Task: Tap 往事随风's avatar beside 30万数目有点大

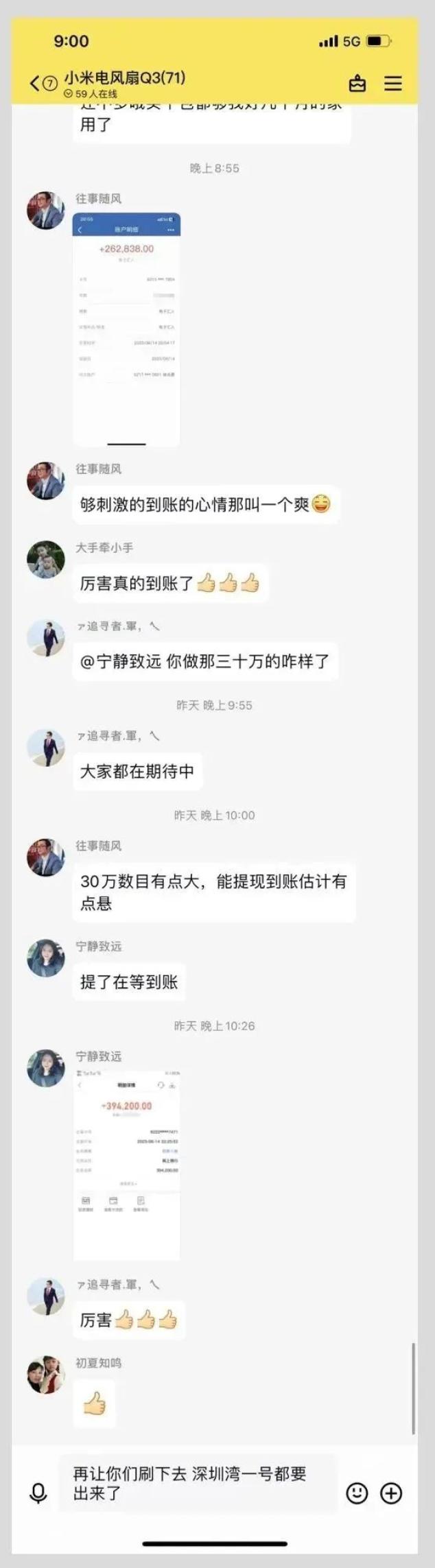Action: (x=45, y=857)
